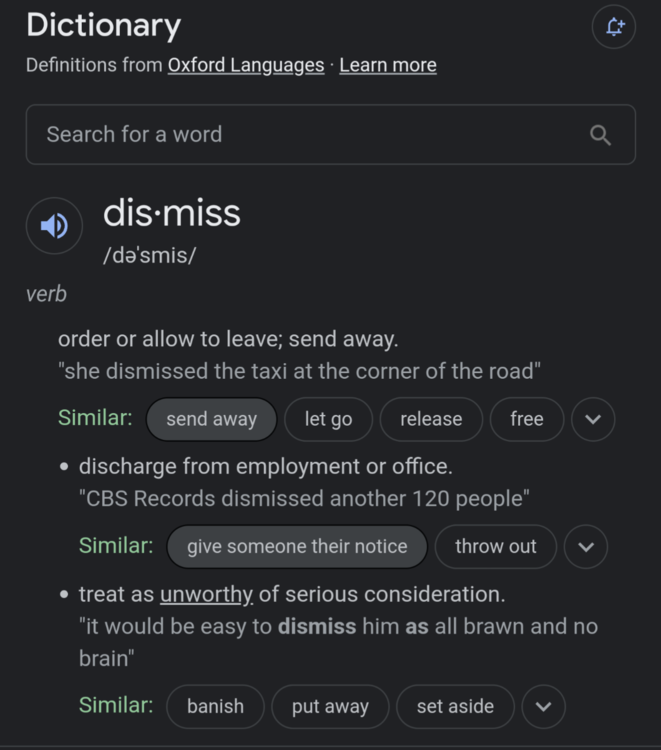
Task: Expand more synonyms after "free"
Action: pos(593,419)
